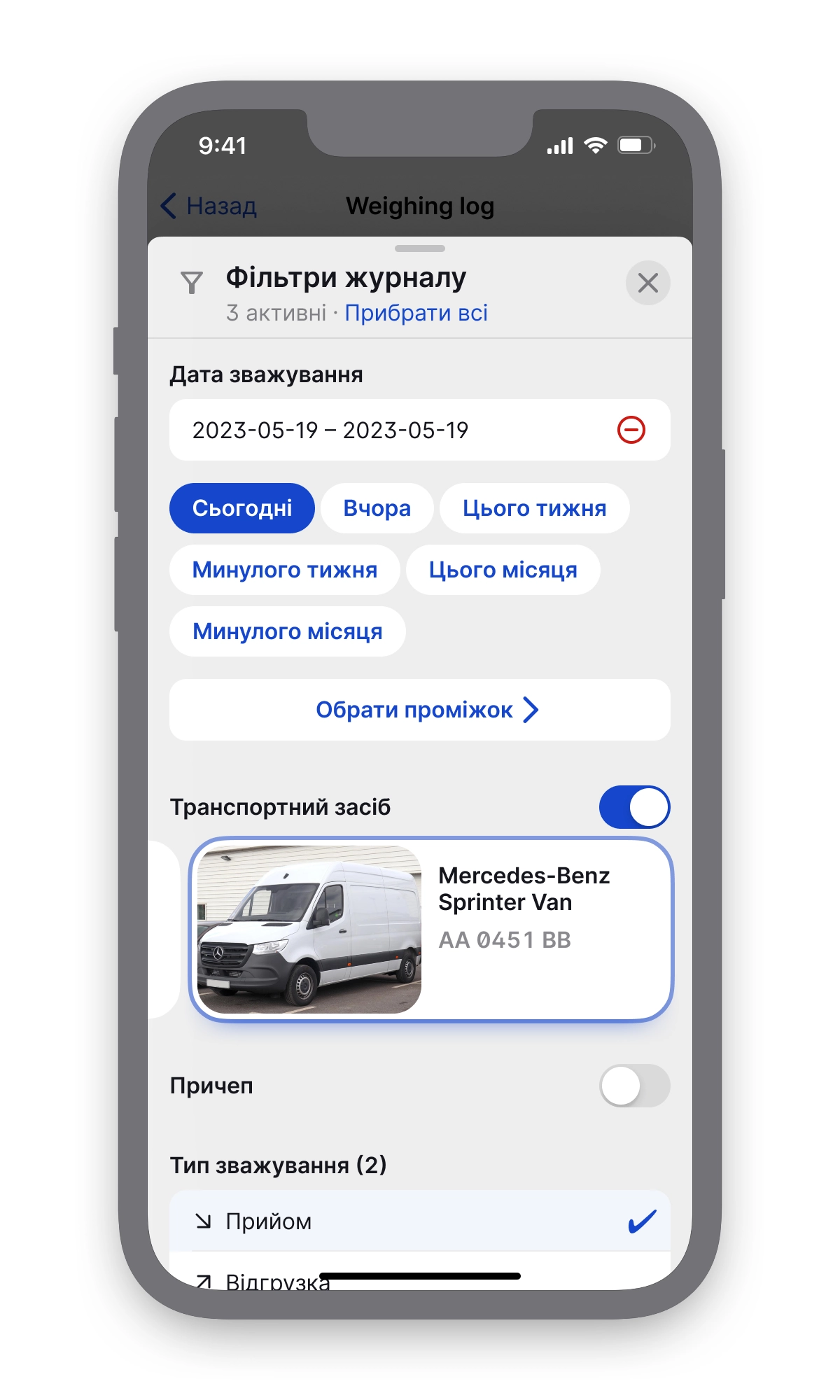
Task: Choose the Цього тижня chip
Action: (534, 508)
